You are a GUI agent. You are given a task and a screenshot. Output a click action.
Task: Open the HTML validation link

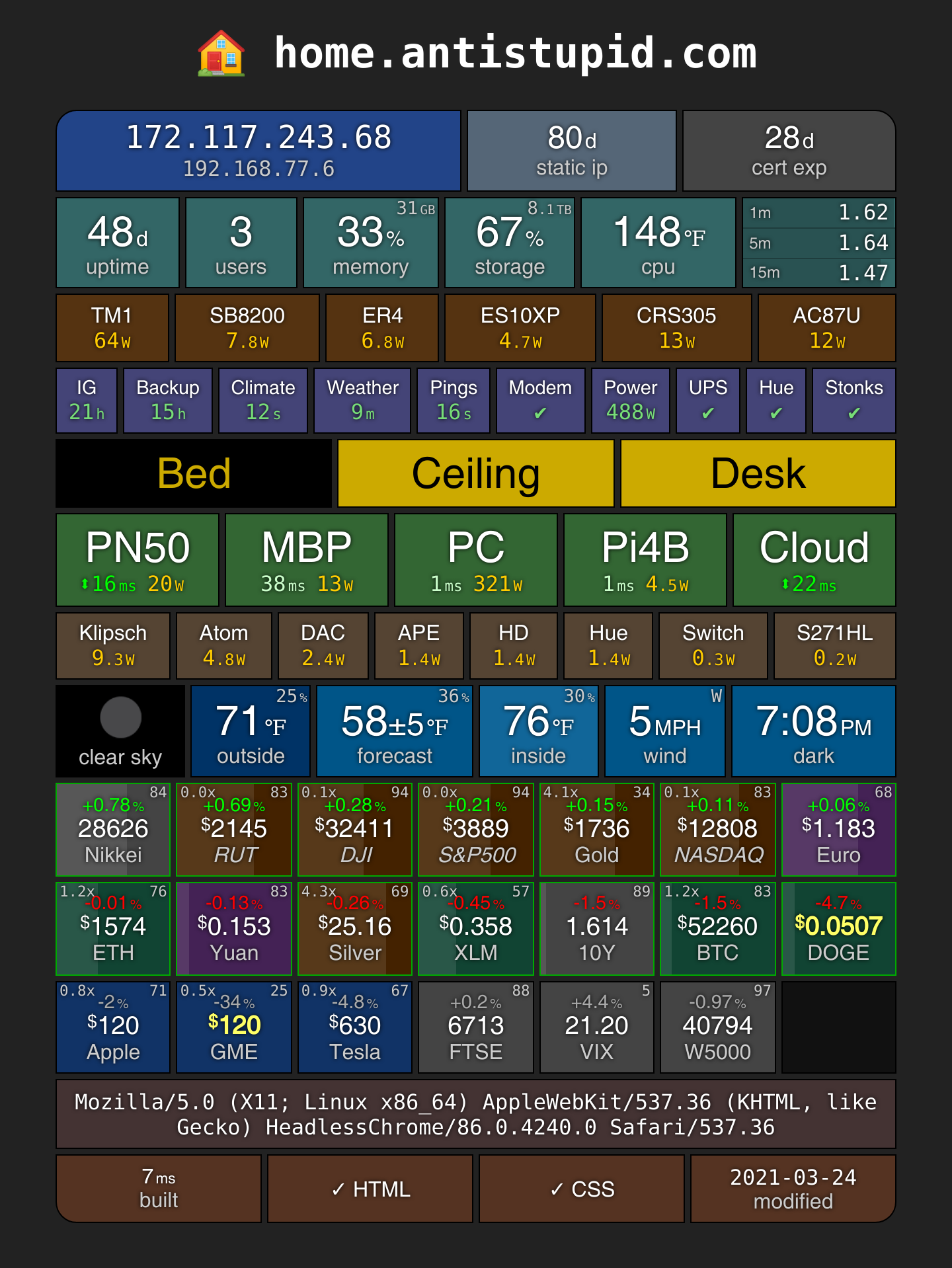pos(370,1189)
